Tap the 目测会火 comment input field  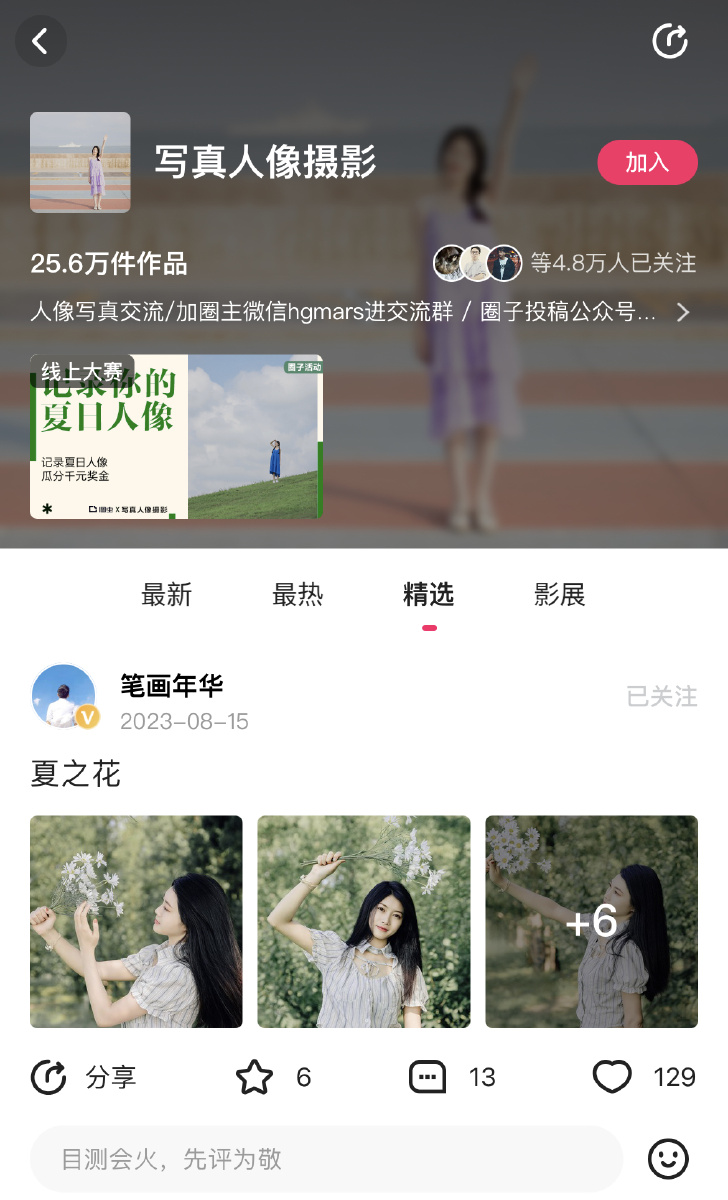click(326, 1159)
